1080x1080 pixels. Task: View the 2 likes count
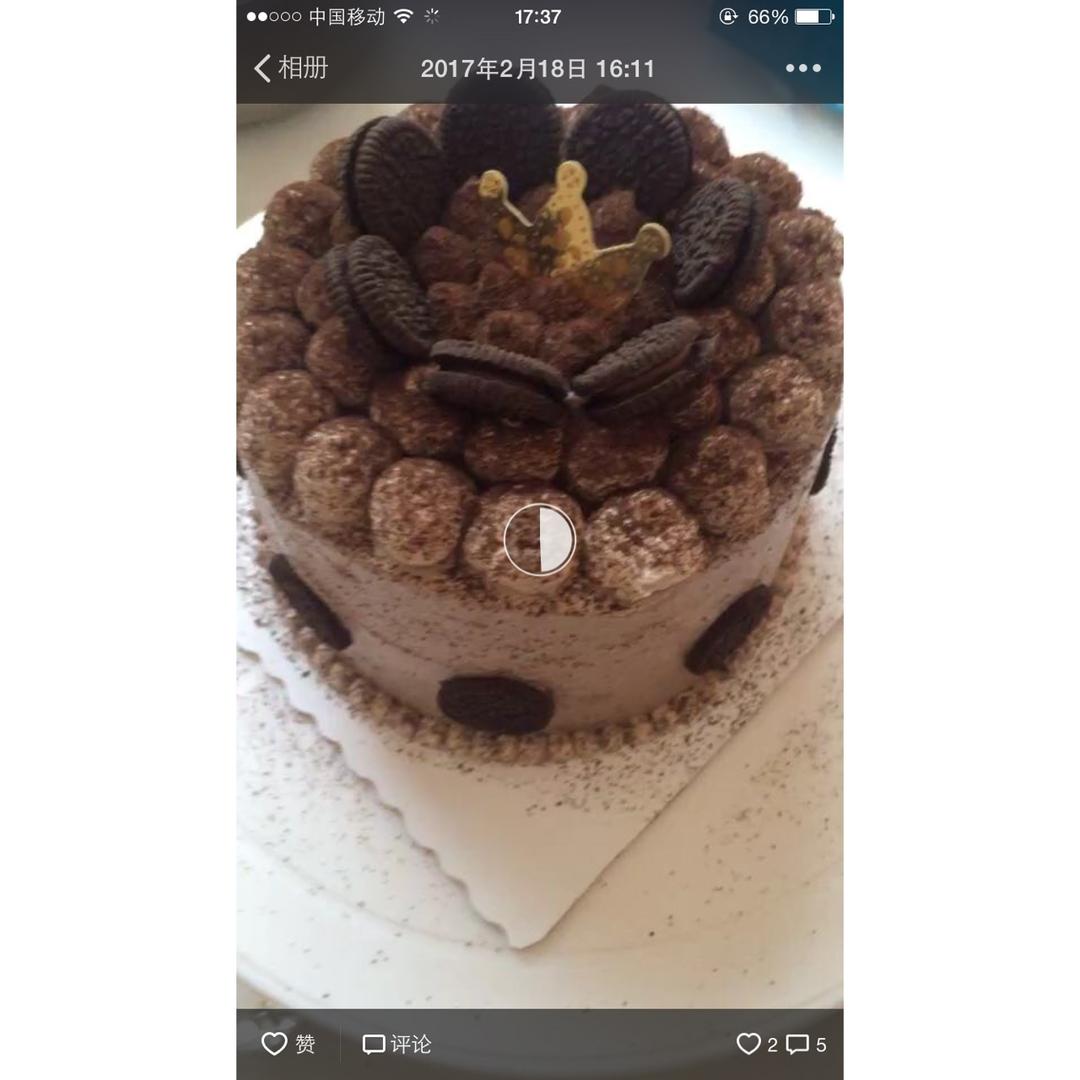coord(757,1044)
